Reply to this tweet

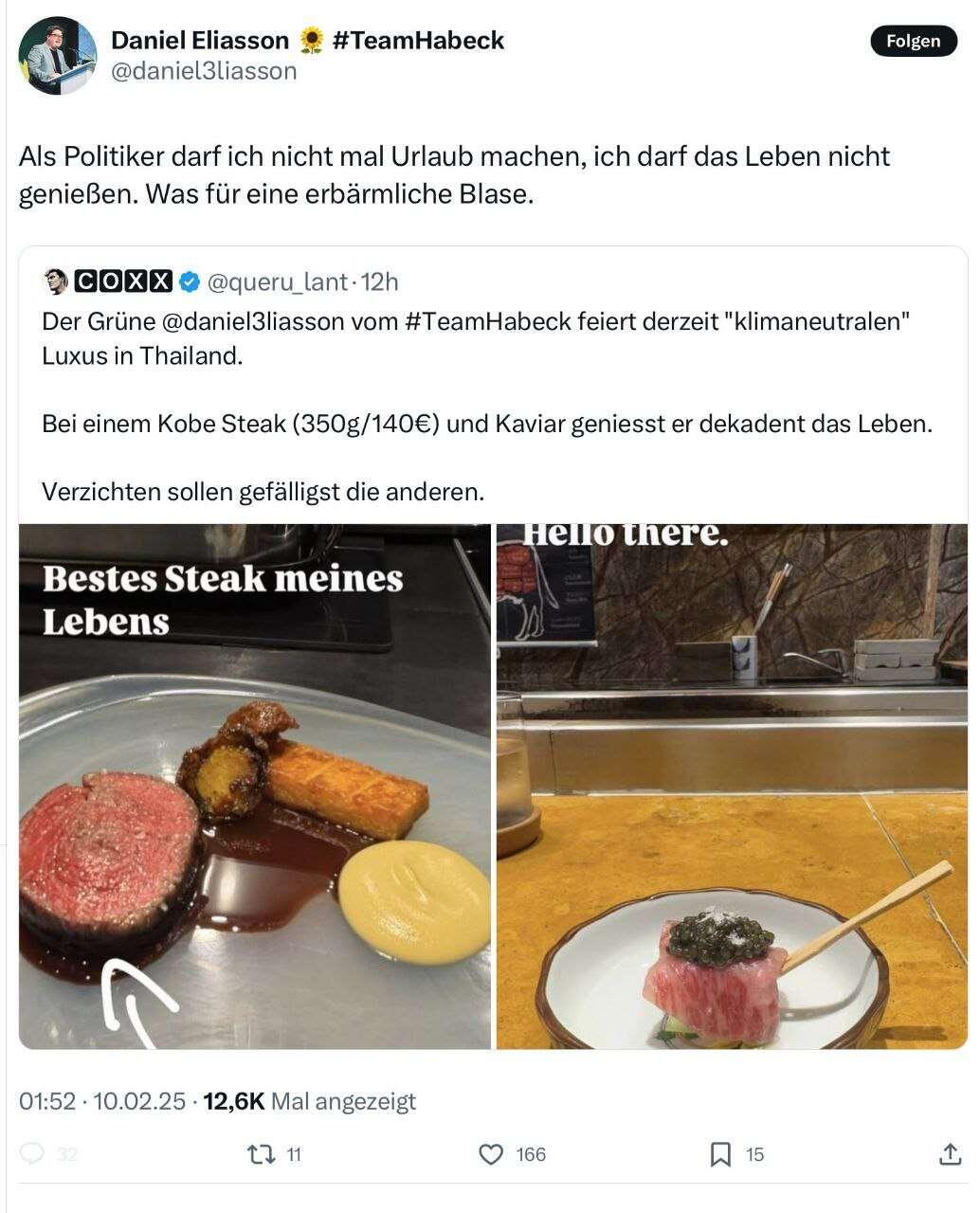coord(33,1153)
